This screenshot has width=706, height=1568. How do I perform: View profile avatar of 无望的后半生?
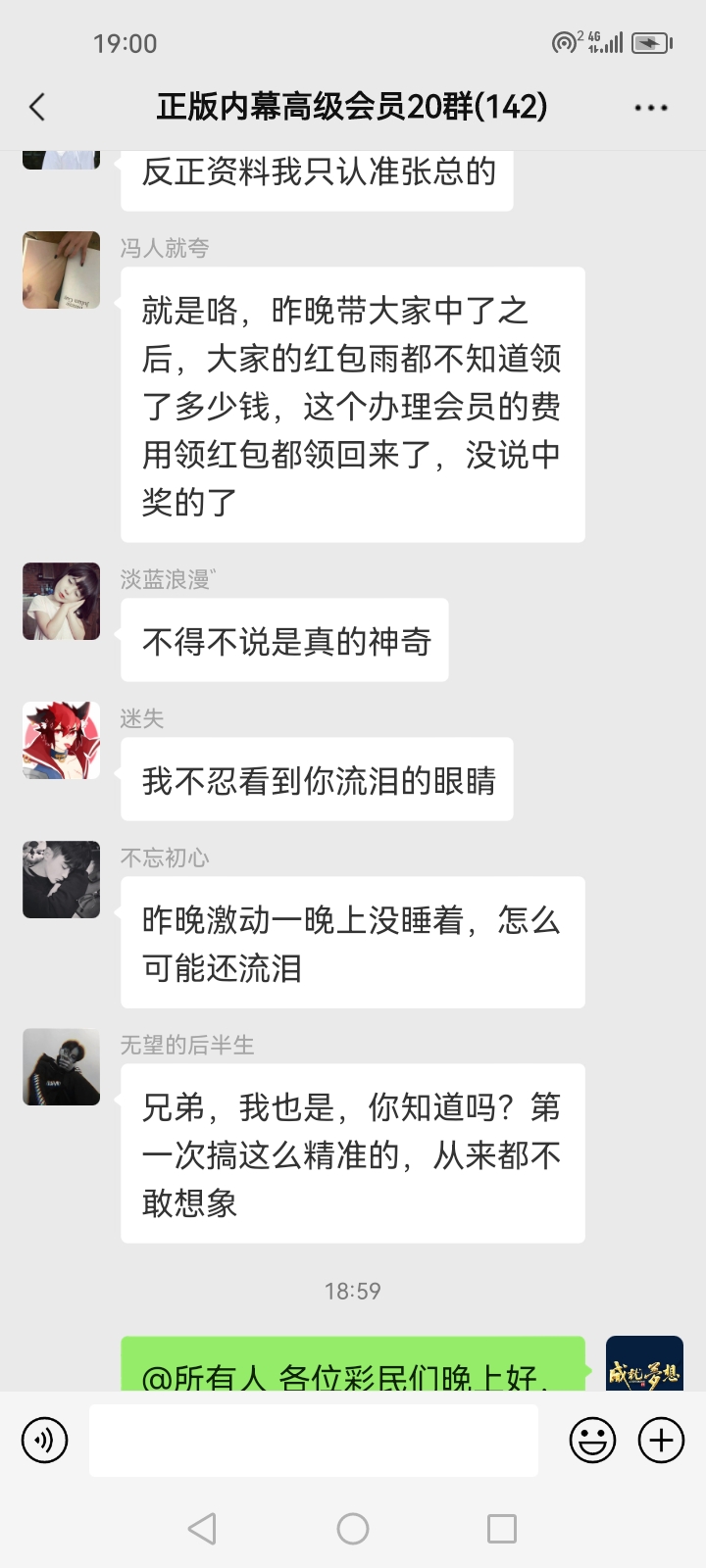(x=61, y=1067)
